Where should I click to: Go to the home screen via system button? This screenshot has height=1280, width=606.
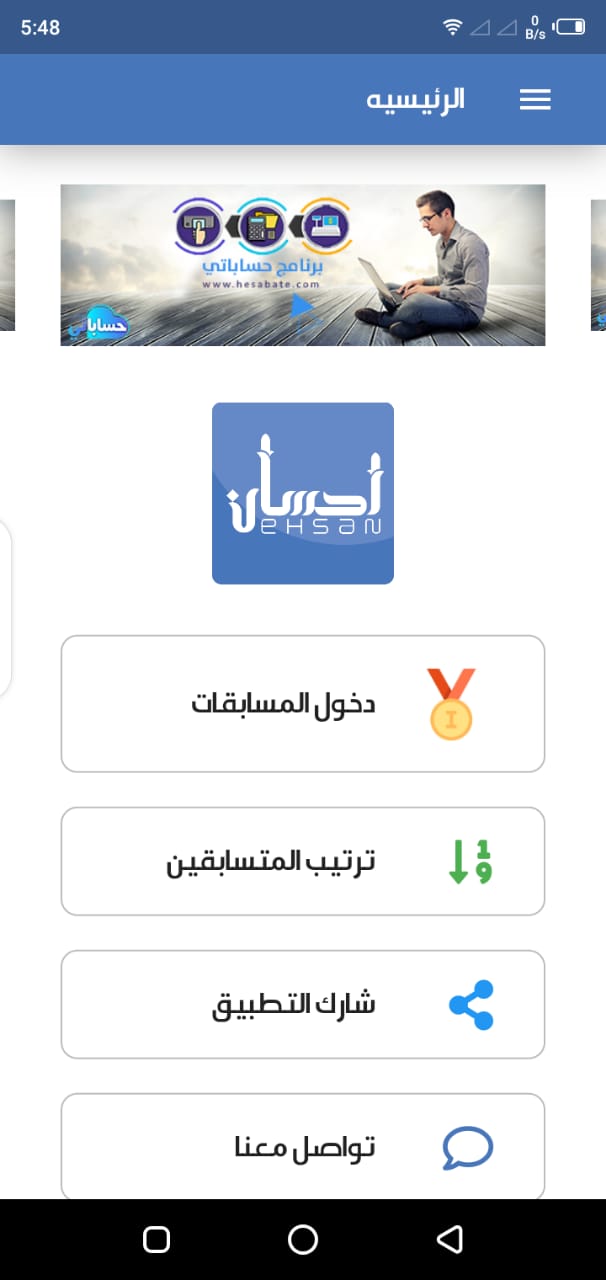point(303,1240)
